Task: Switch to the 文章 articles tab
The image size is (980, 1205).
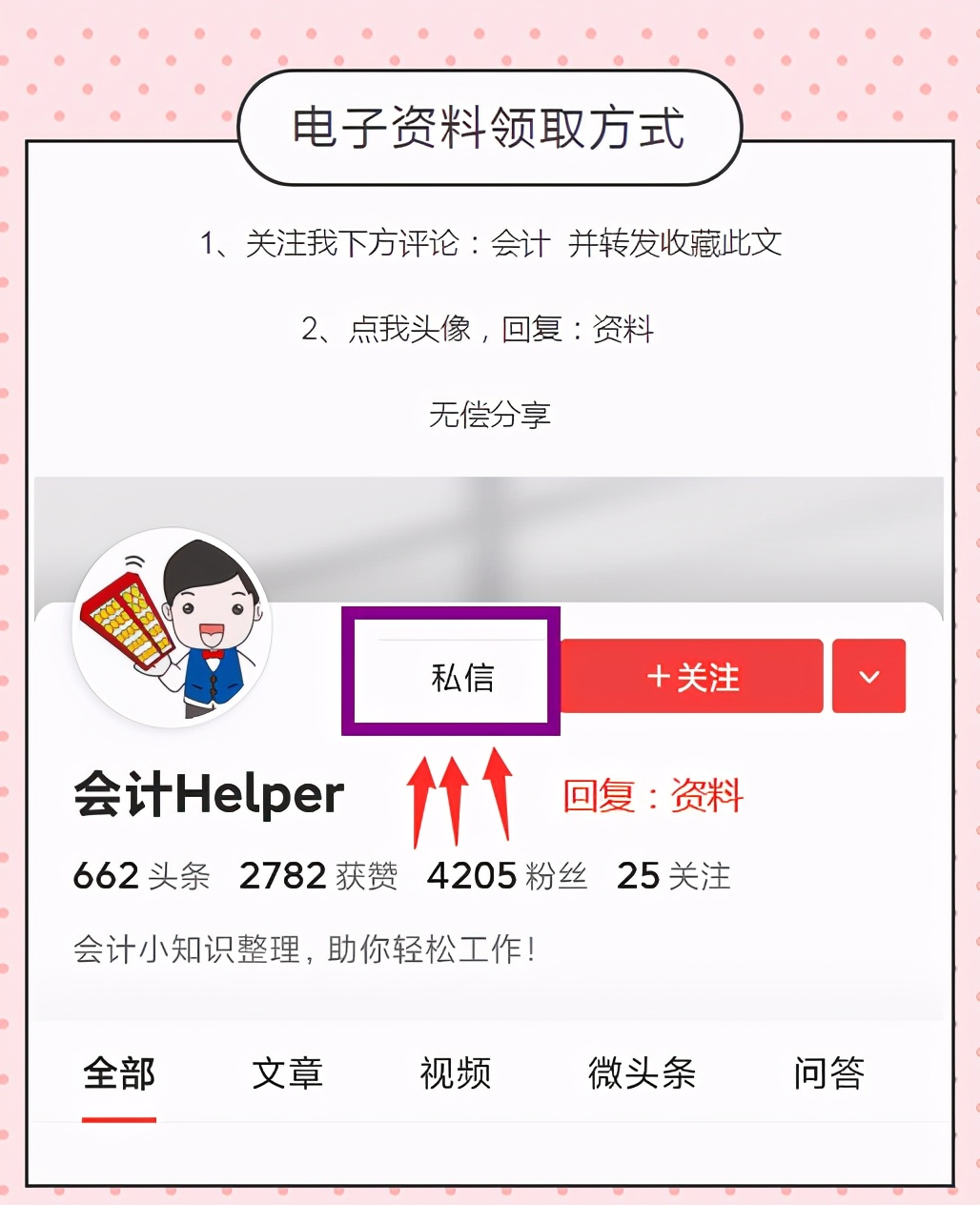Action: pos(287,1072)
